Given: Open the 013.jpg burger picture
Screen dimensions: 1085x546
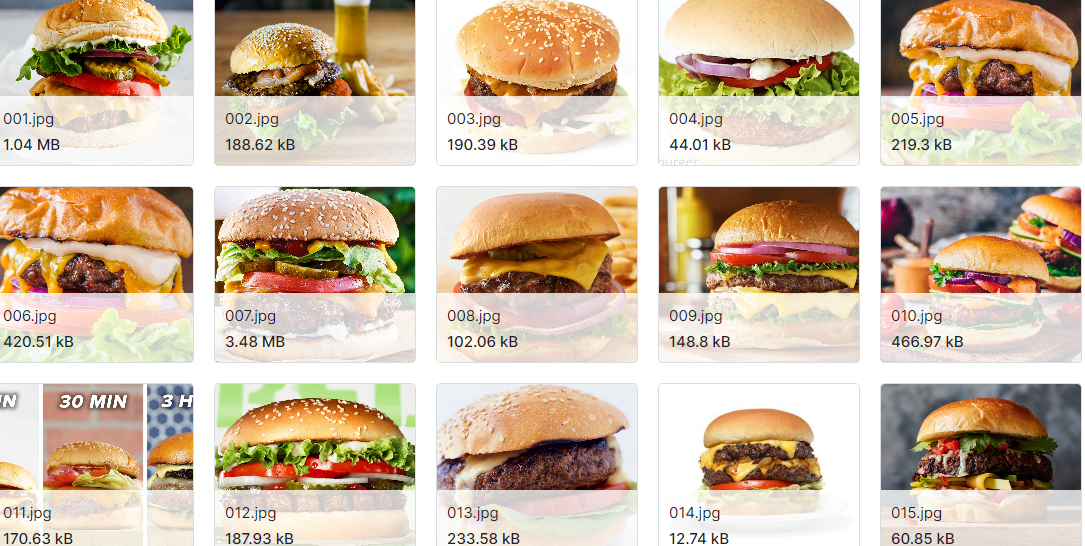Looking at the screenshot, I should pyautogui.click(x=537, y=450).
